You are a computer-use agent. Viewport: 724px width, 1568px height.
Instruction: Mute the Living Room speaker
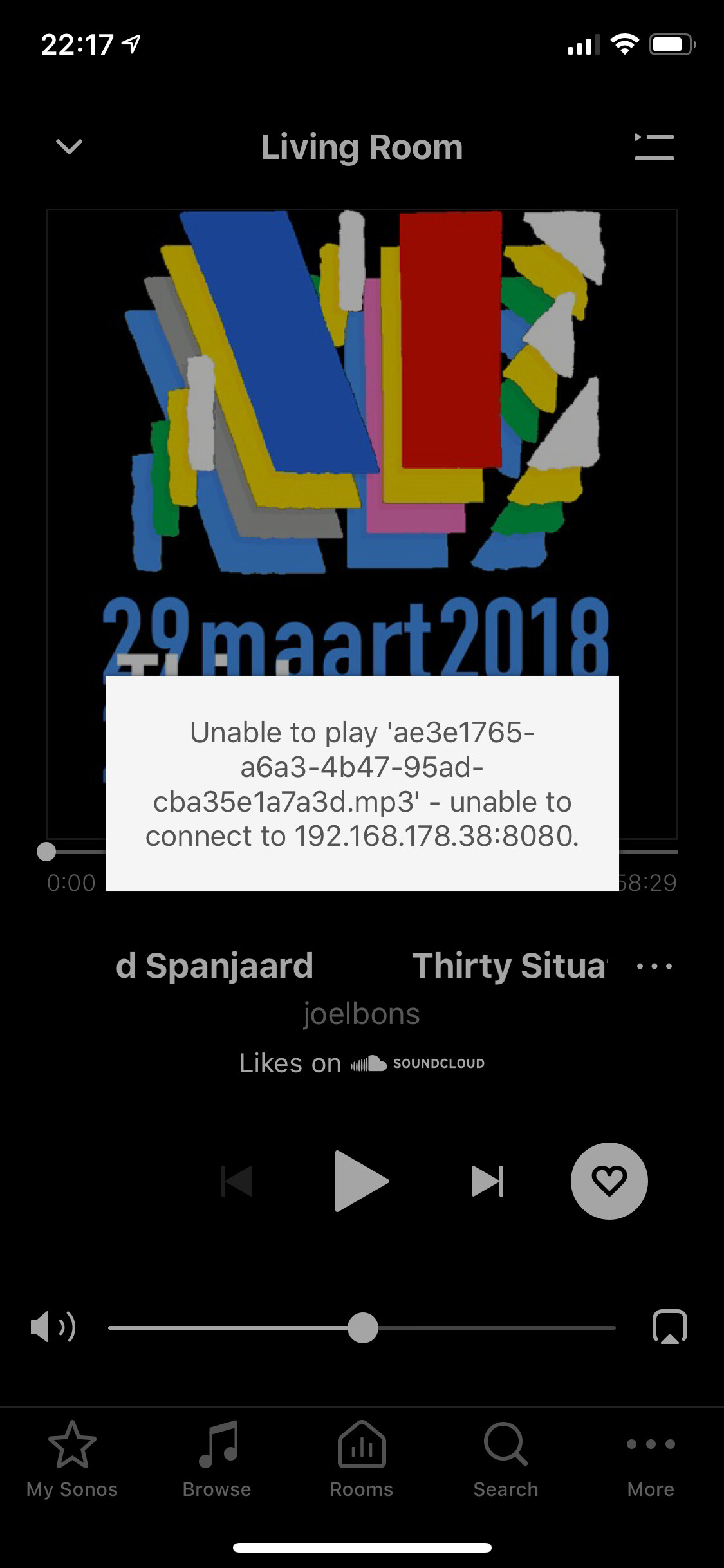pos(53,1327)
